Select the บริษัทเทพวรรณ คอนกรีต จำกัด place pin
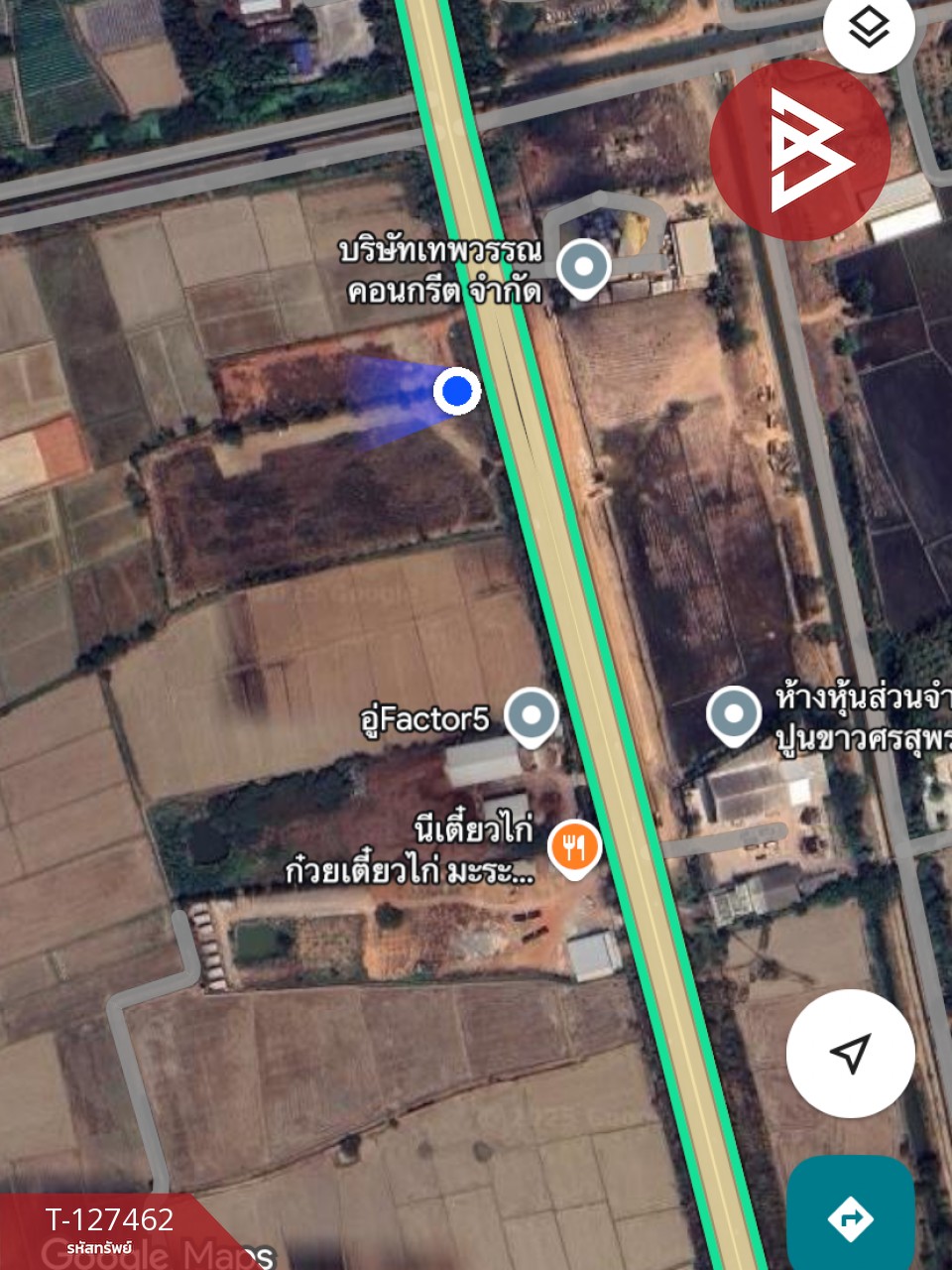Image resolution: width=952 pixels, height=1270 pixels. 583,268
